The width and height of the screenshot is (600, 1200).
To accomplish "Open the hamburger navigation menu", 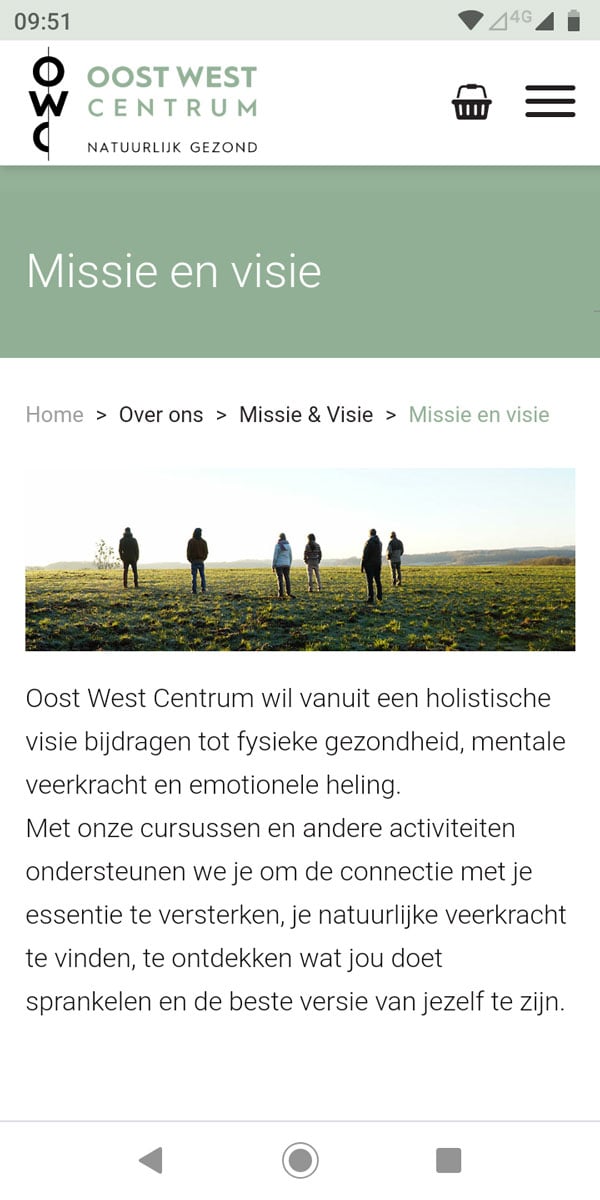I will [550, 102].
